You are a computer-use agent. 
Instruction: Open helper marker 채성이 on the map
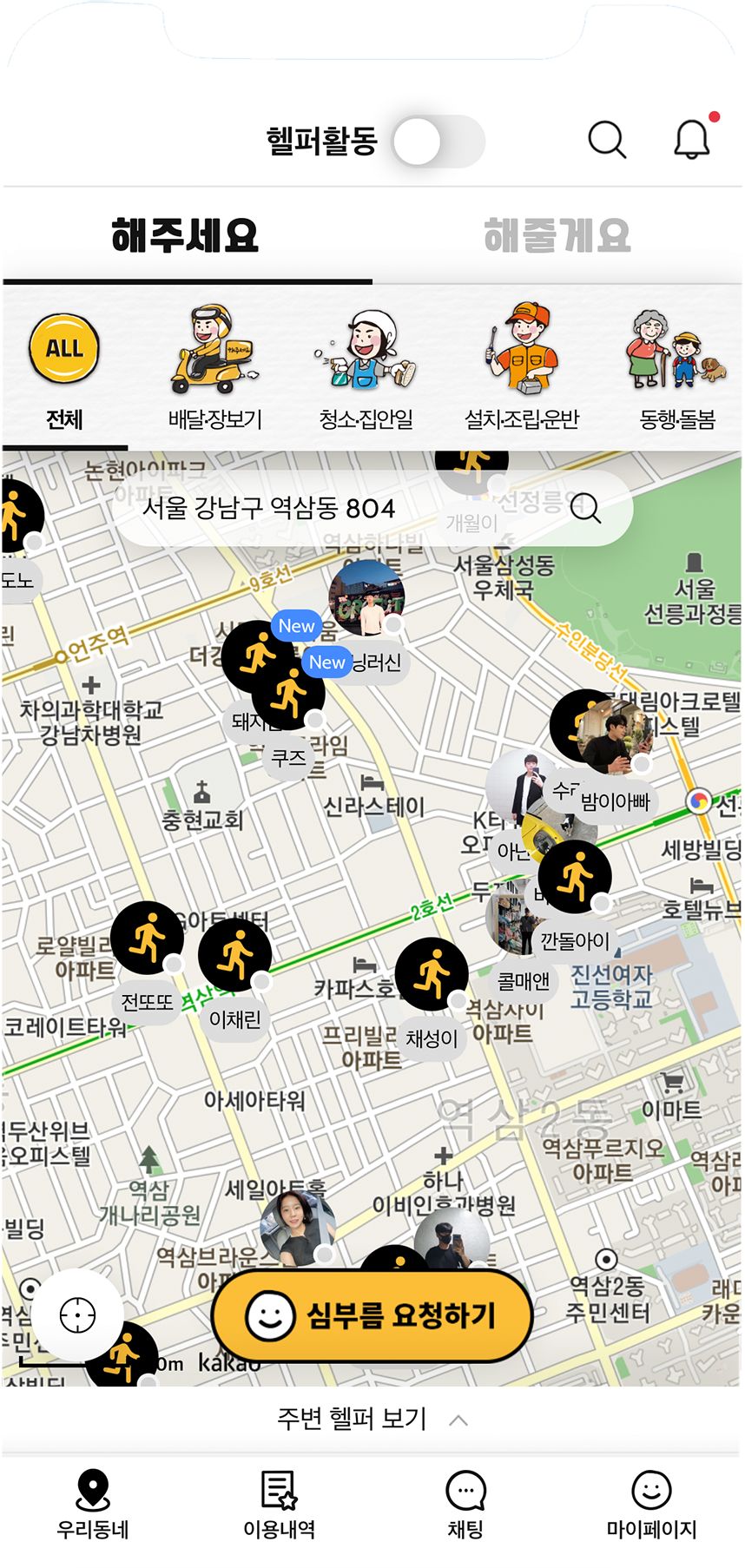[432, 974]
